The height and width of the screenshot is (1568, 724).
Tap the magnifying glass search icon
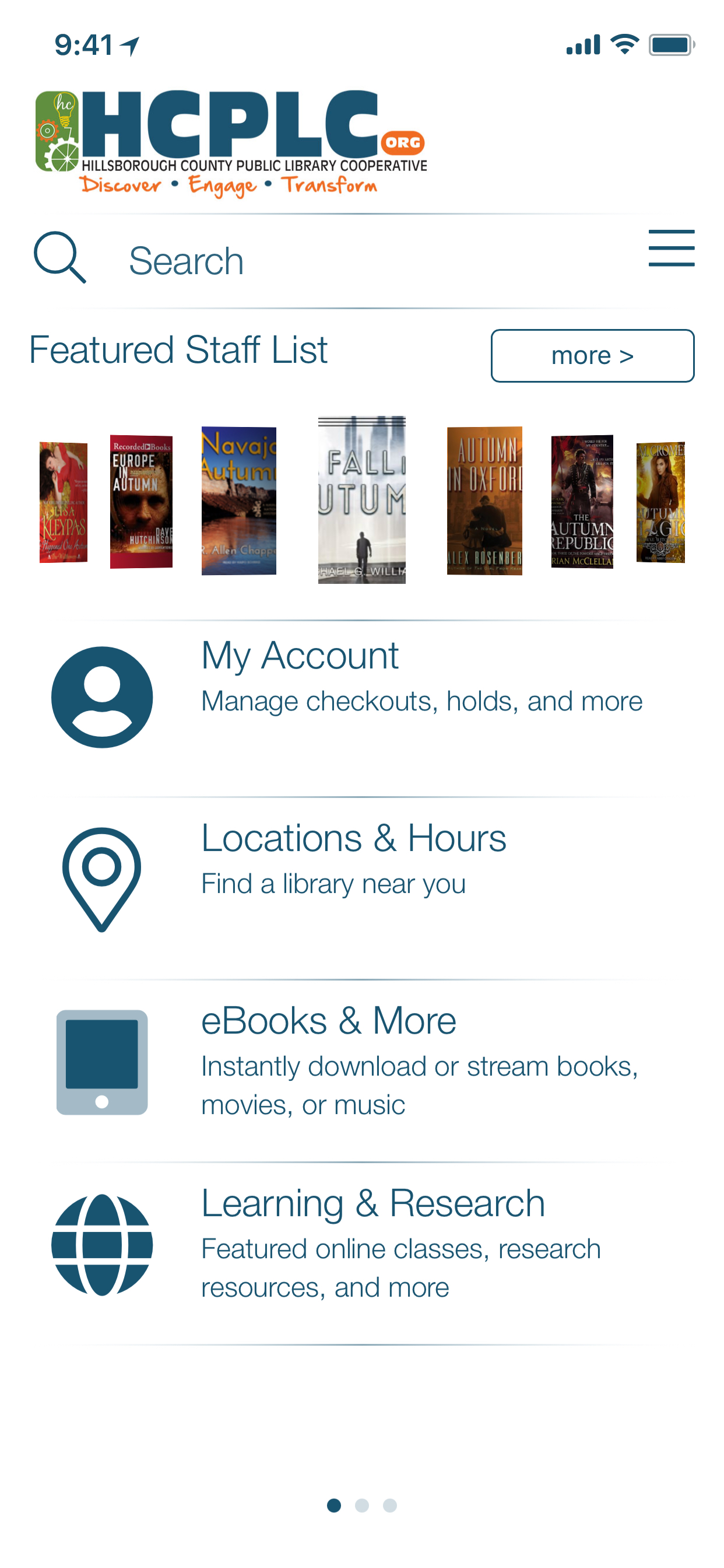(59, 257)
